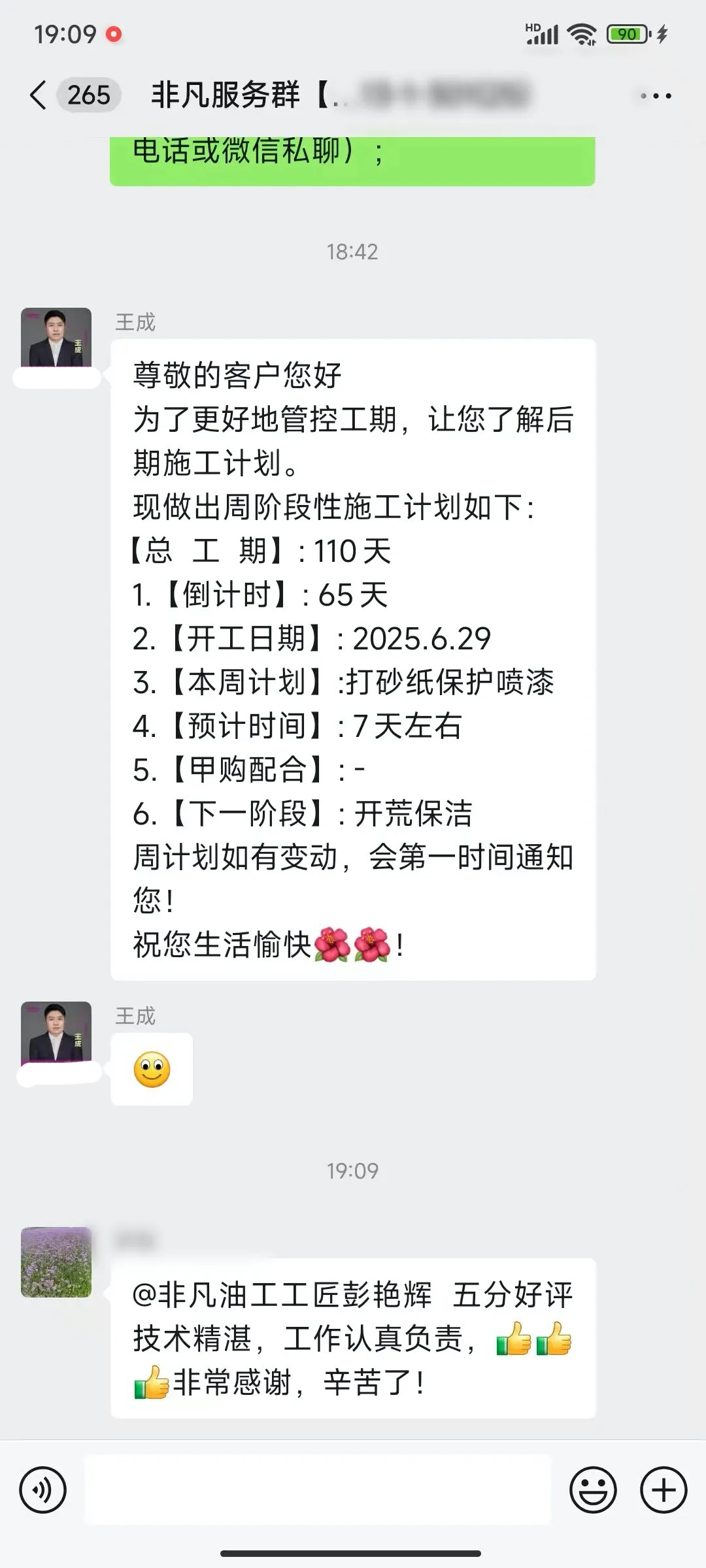View 王成's avatar beside the construction plan
Image resolution: width=706 pixels, height=1568 pixels.
pyautogui.click(x=56, y=337)
